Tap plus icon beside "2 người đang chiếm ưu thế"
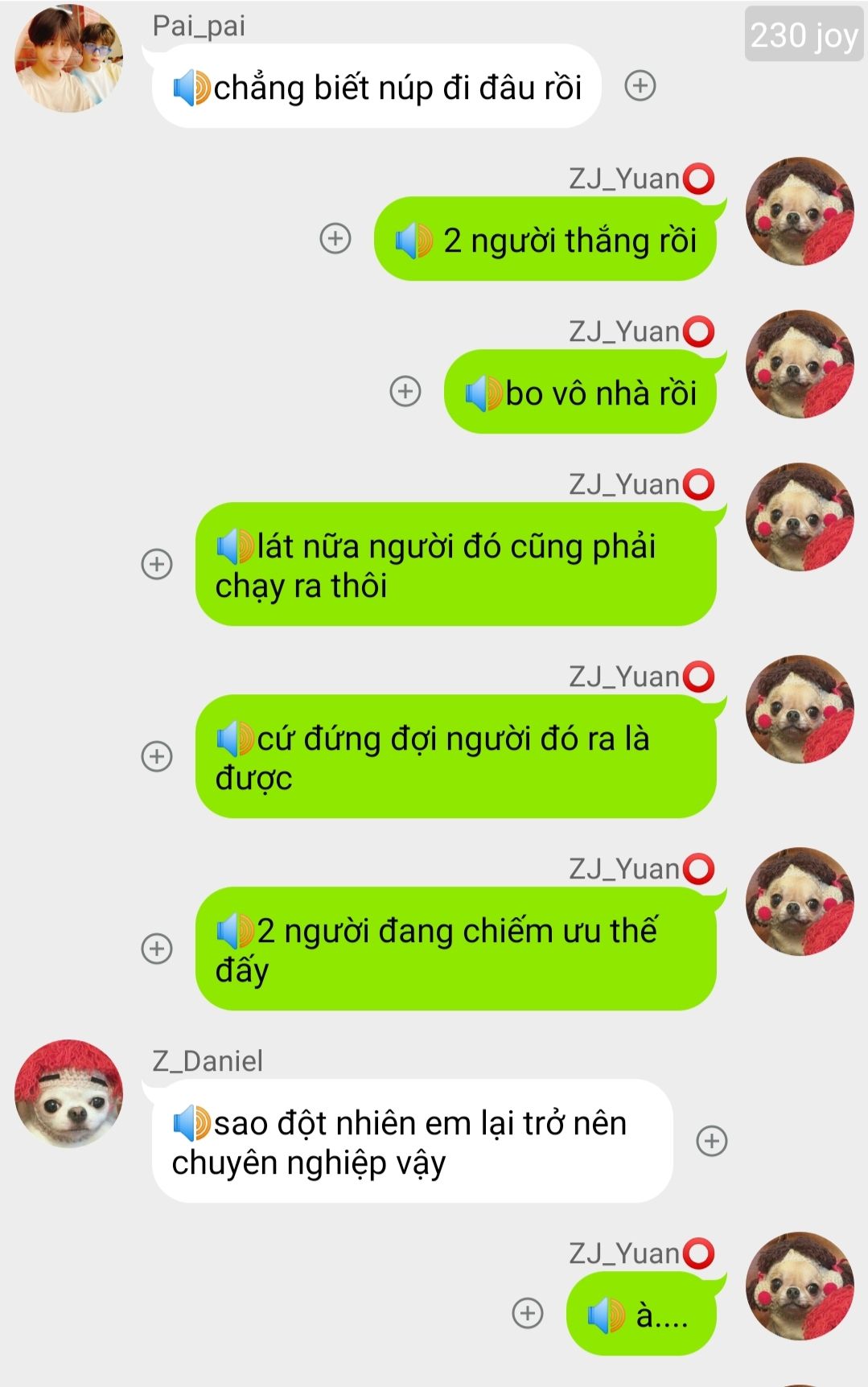The width and height of the screenshot is (868, 1387). pyautogui.click(x=157, y=949)
